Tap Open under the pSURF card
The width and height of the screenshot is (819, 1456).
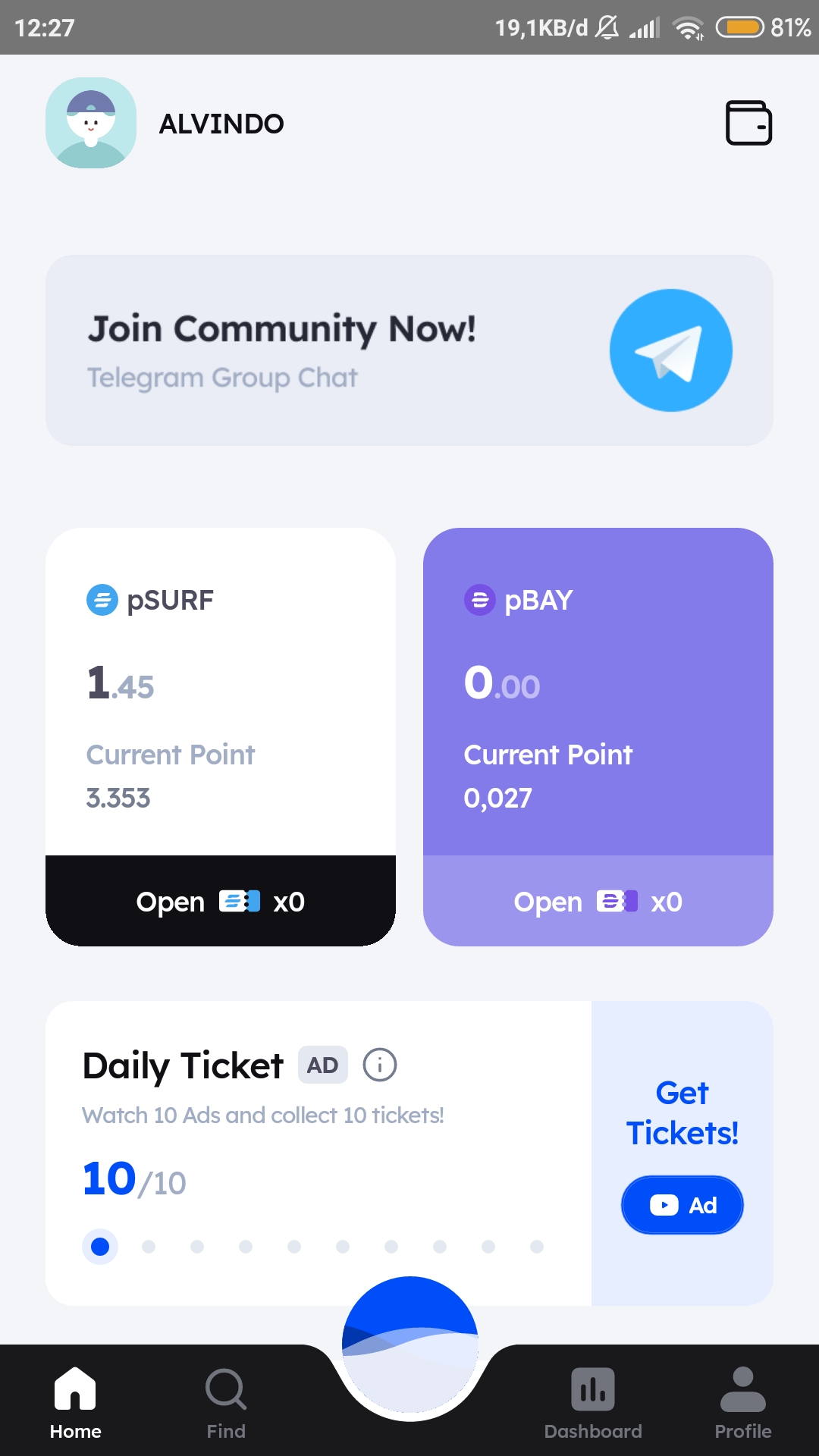221,901
